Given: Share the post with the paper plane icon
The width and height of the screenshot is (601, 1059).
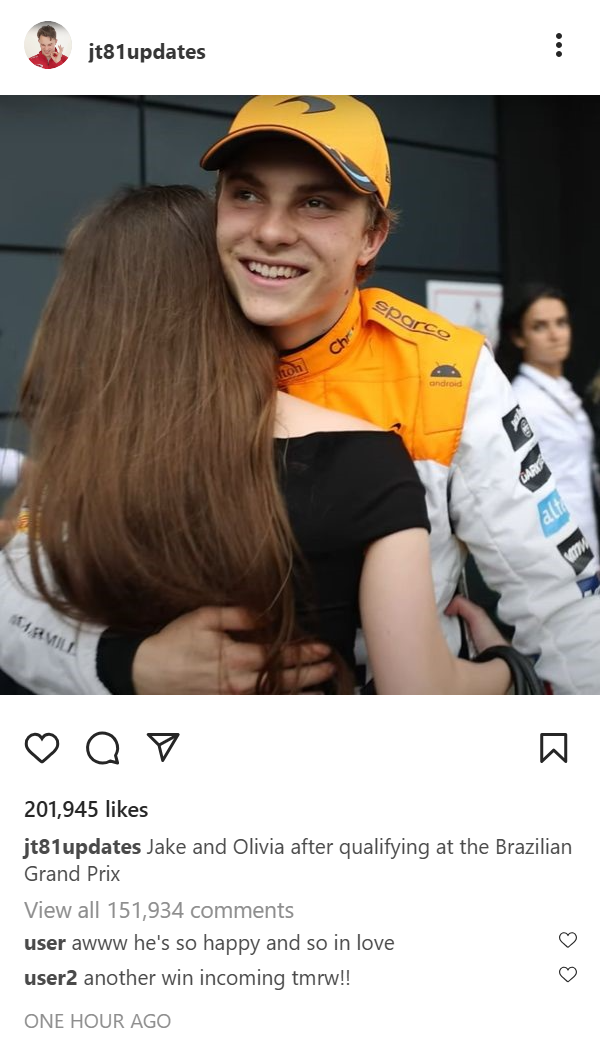Looking at the screenshot, I should click(163, 747).
